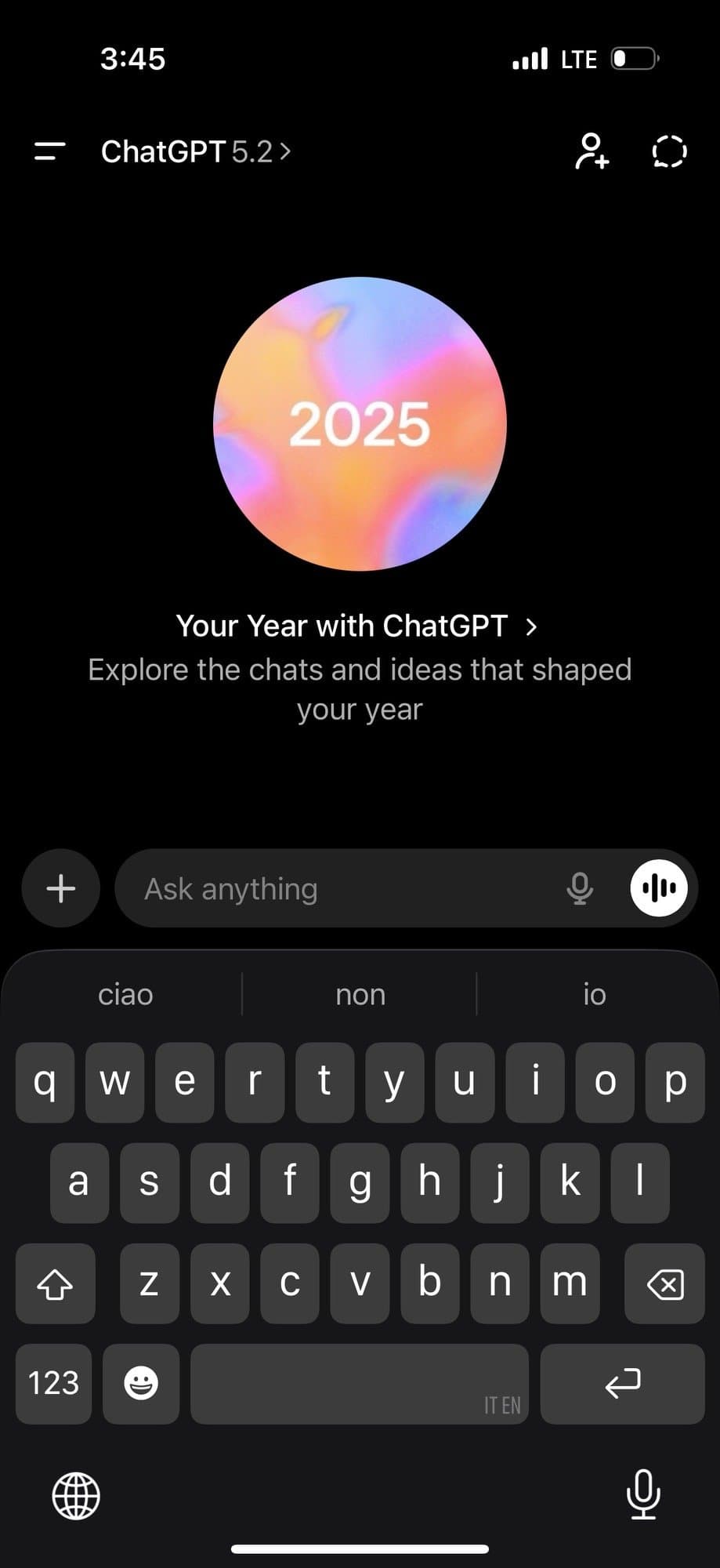Pick the keyboard suggestion io
The width and height of the screenshot is (720, 1568).
[x=595, y=995]
